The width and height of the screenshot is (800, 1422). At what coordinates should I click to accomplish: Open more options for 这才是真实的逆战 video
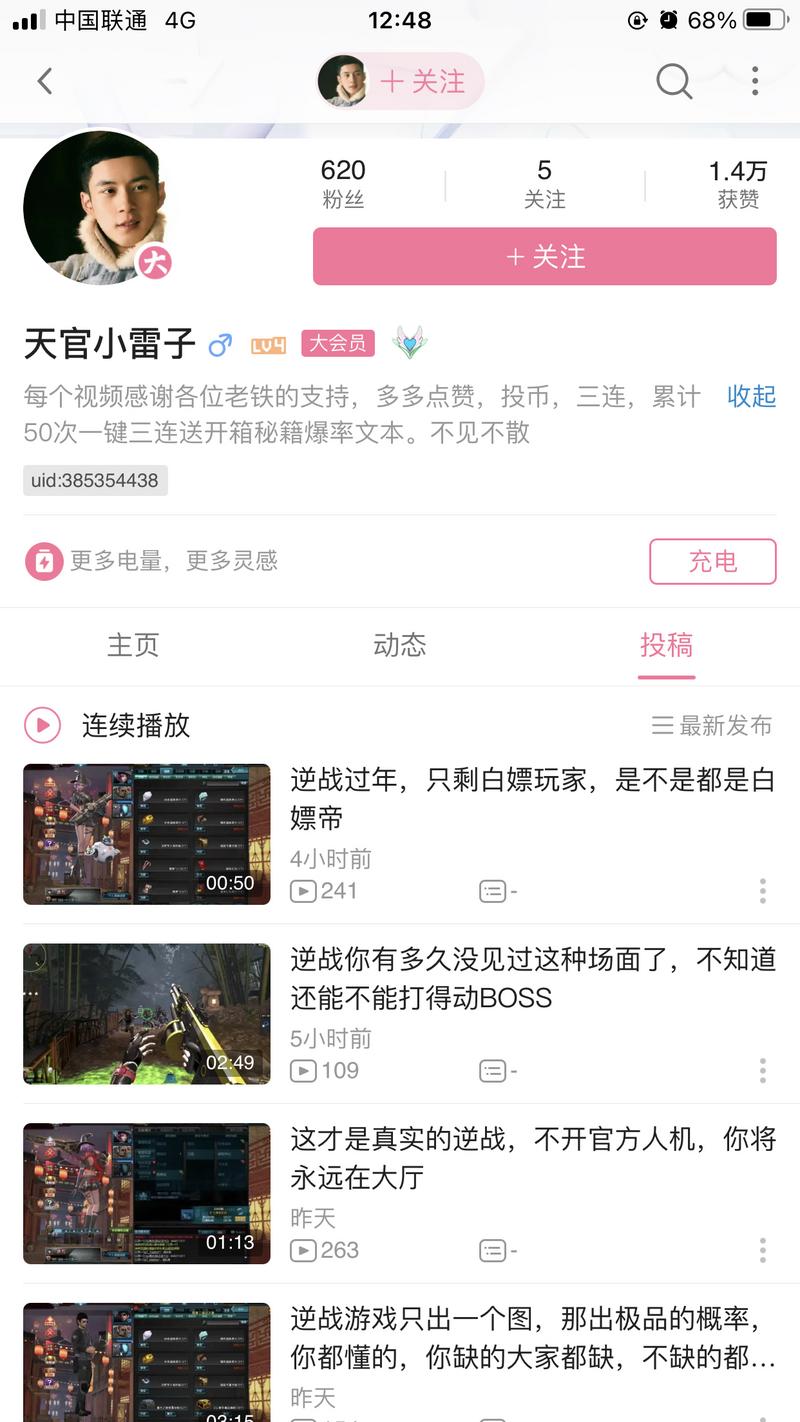(762, 1250)
